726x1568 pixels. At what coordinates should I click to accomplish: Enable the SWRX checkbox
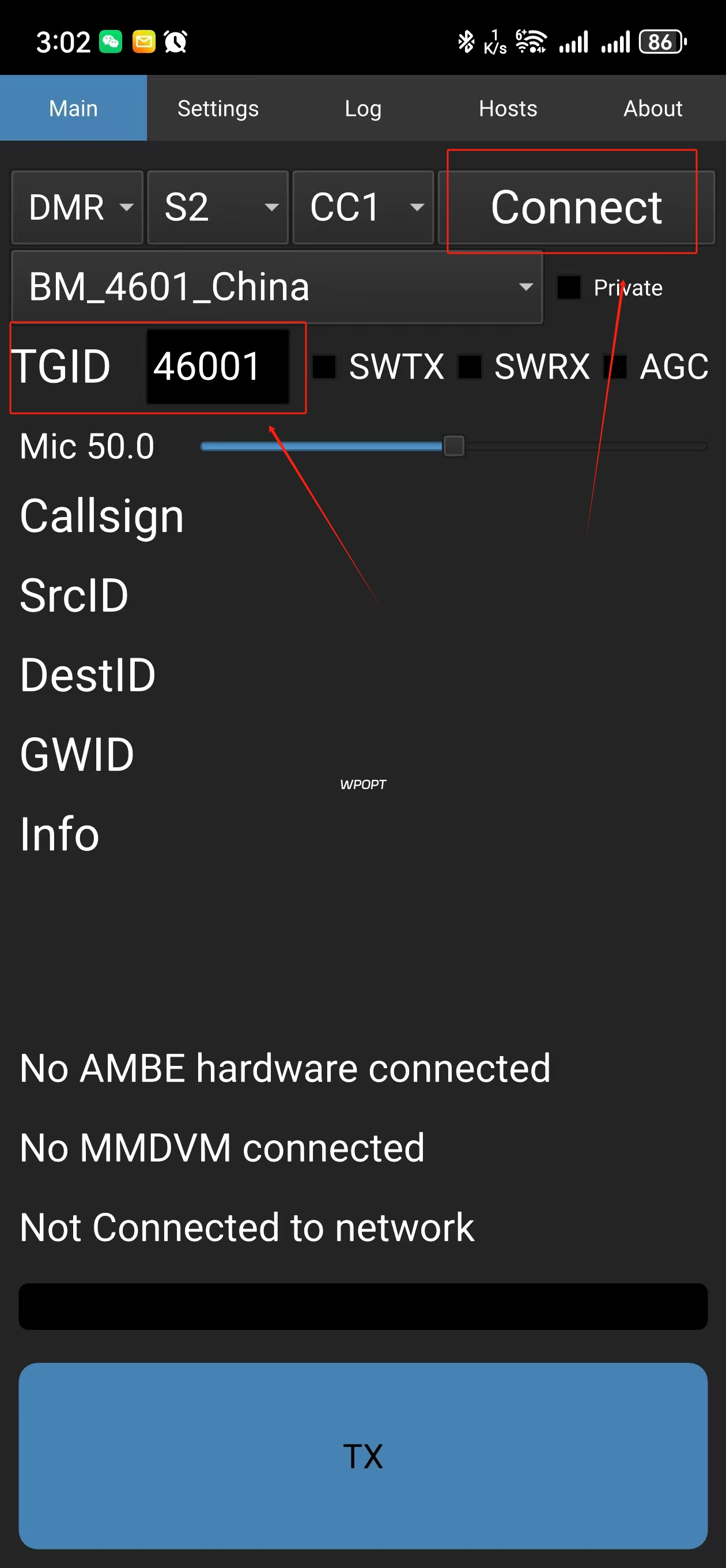tap(470, 367)
